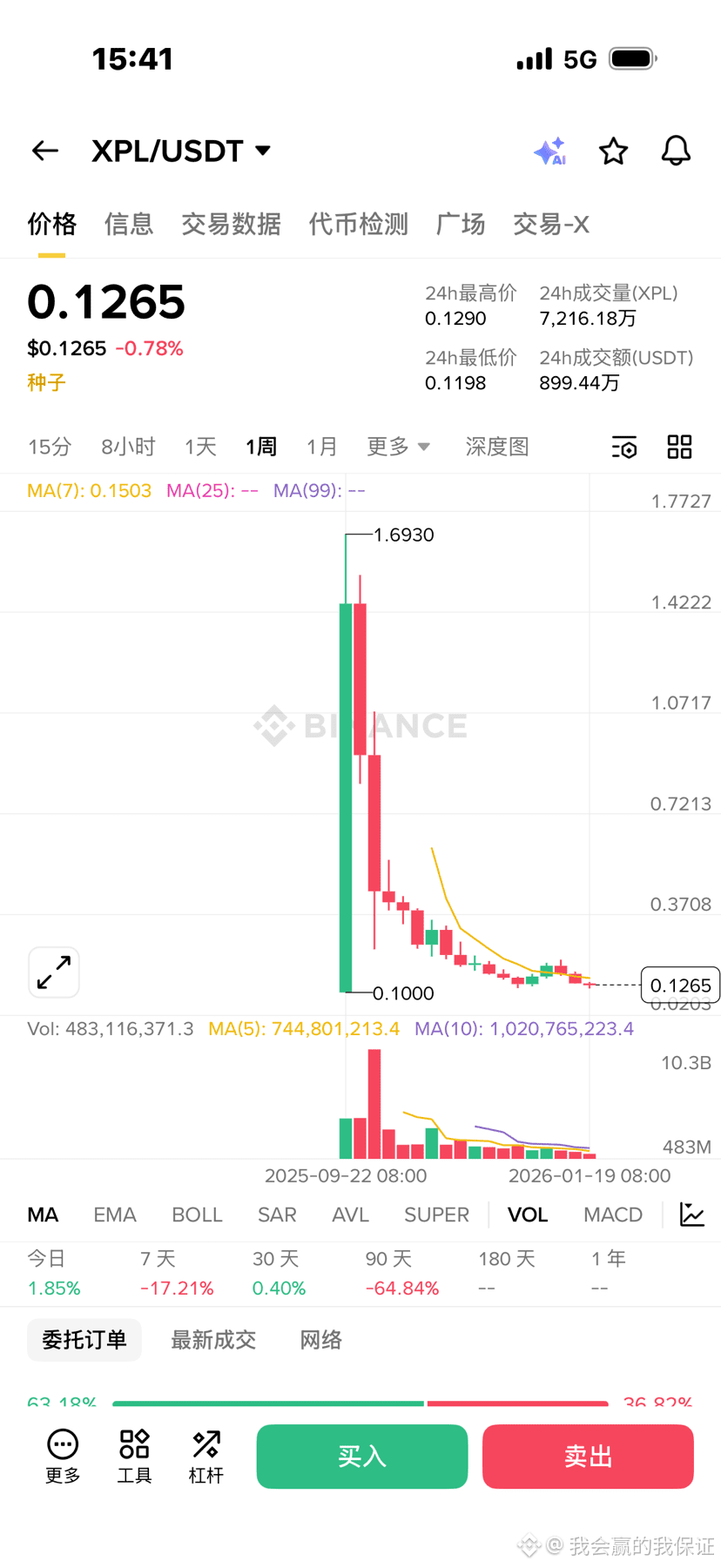
Task: Expand the 更多 timeframe dropdown
Action: pos(397,447)
